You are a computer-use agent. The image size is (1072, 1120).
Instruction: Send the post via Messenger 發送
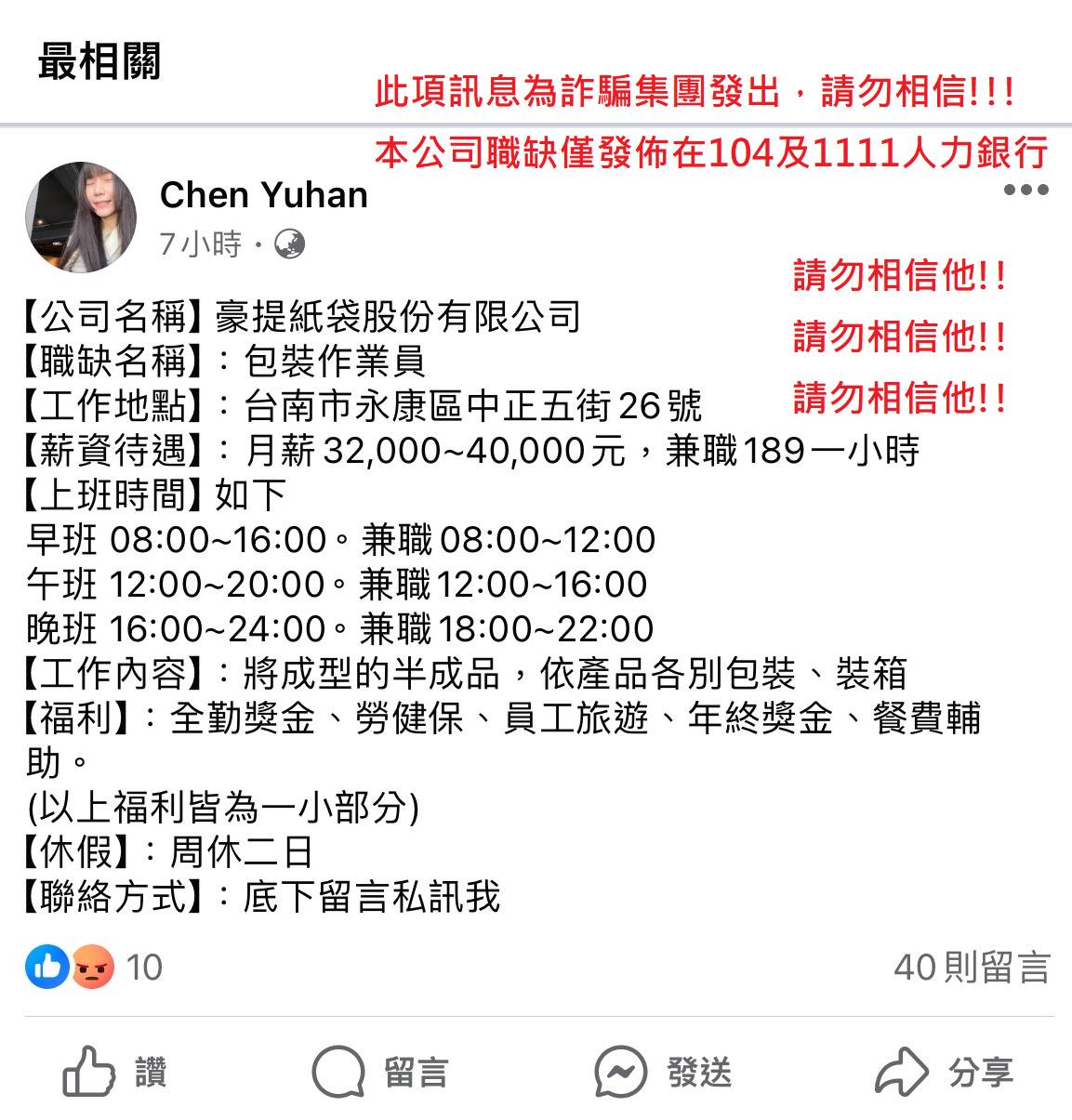coord(663,1073)
